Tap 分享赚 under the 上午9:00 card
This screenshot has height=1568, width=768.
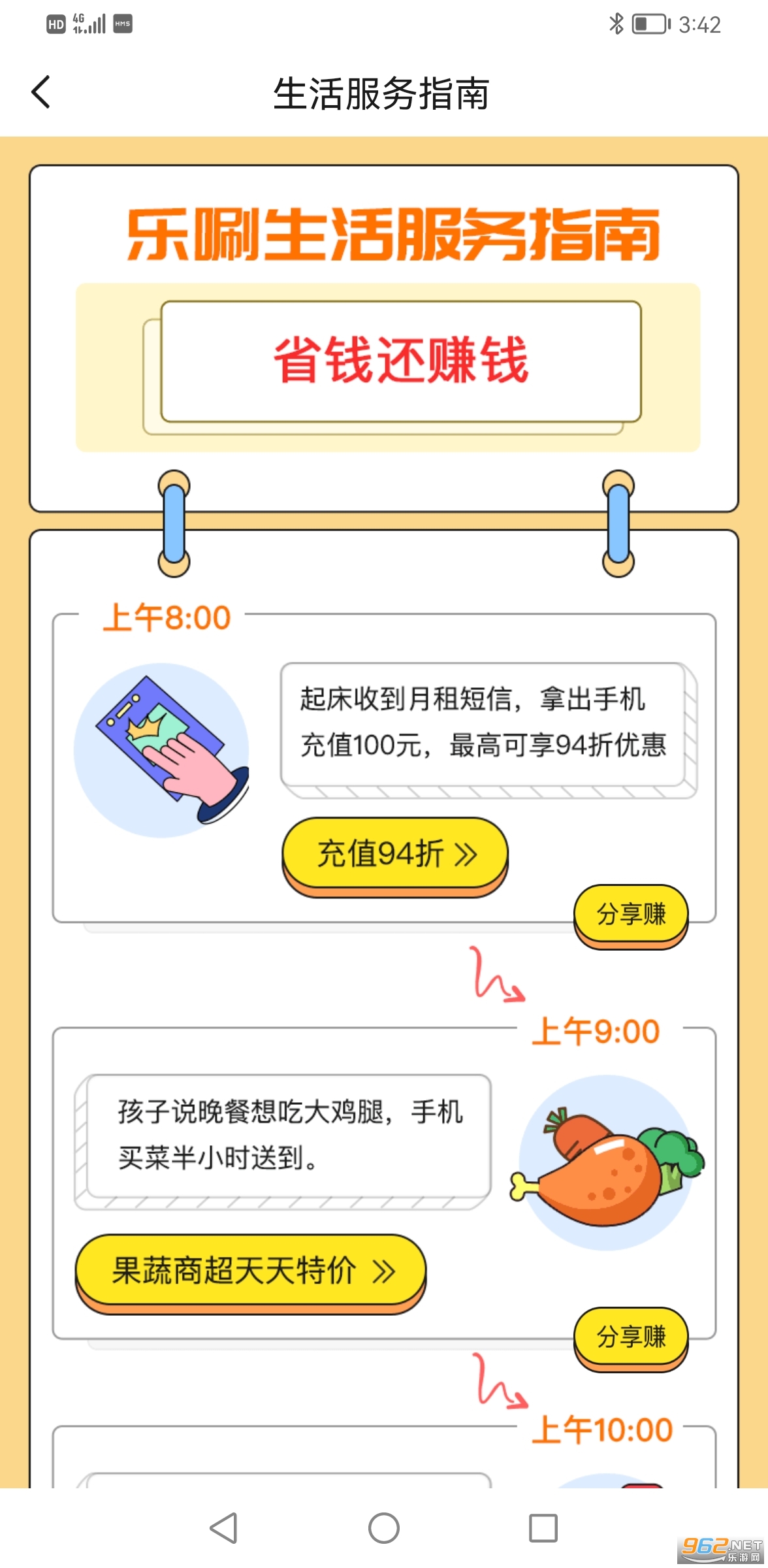coord(630,1337)
